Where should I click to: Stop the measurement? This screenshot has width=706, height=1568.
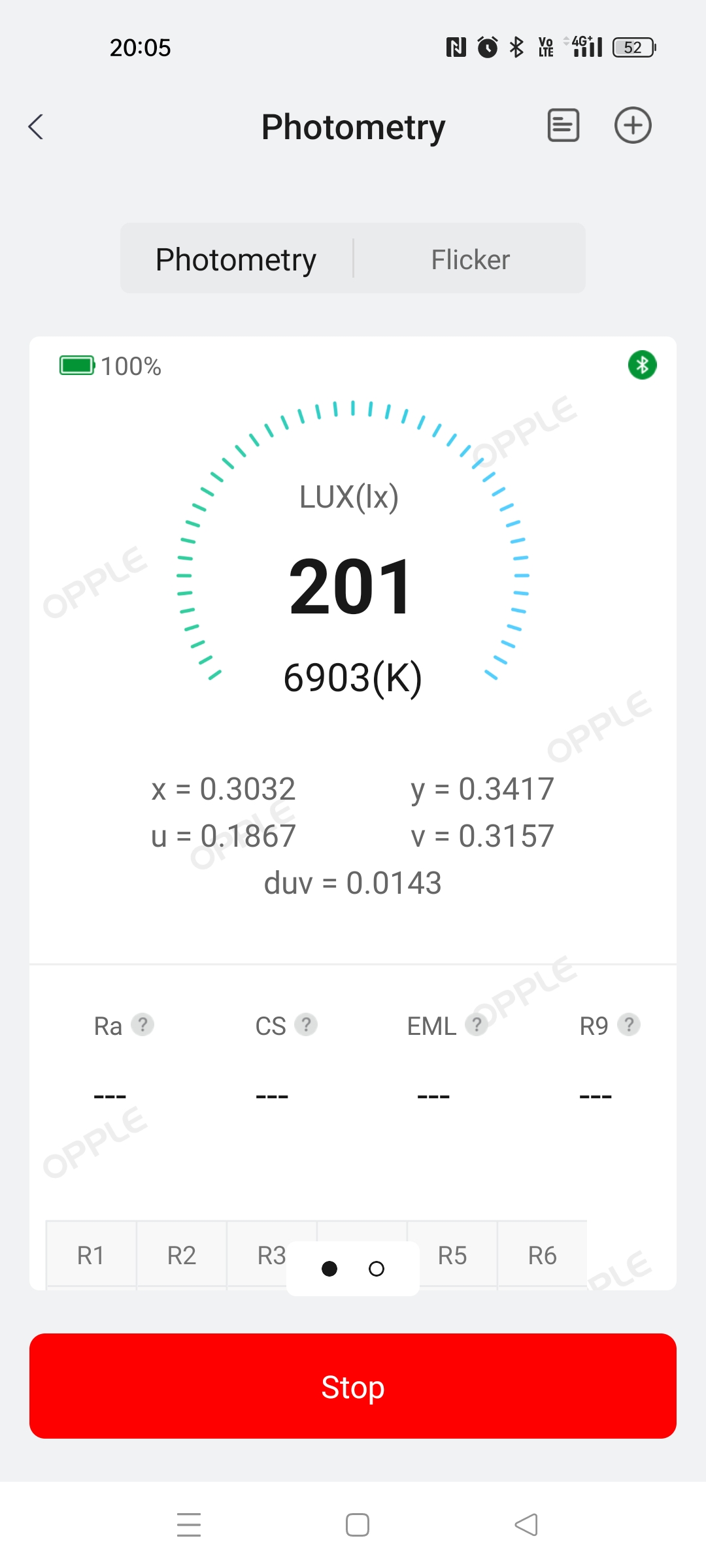tap(353, 1386)
